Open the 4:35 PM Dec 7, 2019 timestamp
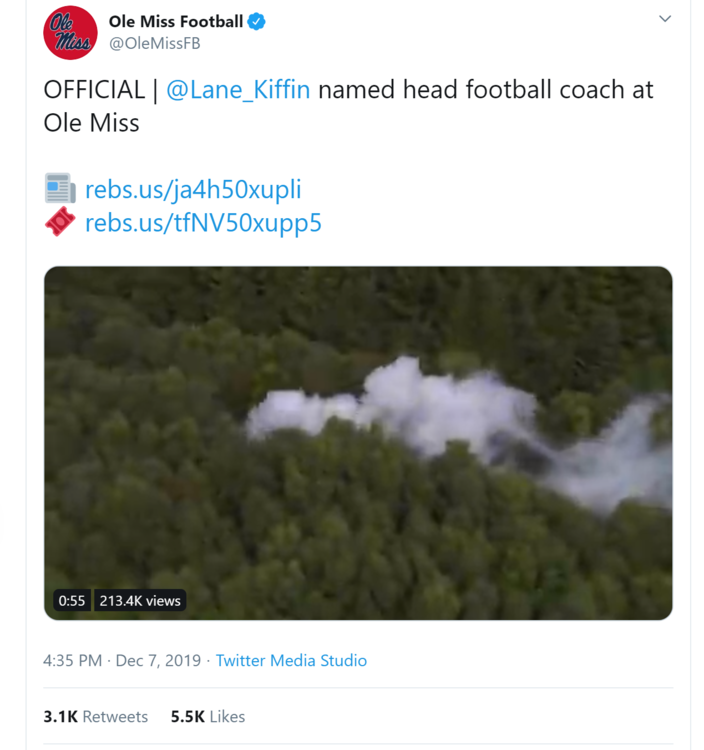704x750 pixels. coord(122,660)
